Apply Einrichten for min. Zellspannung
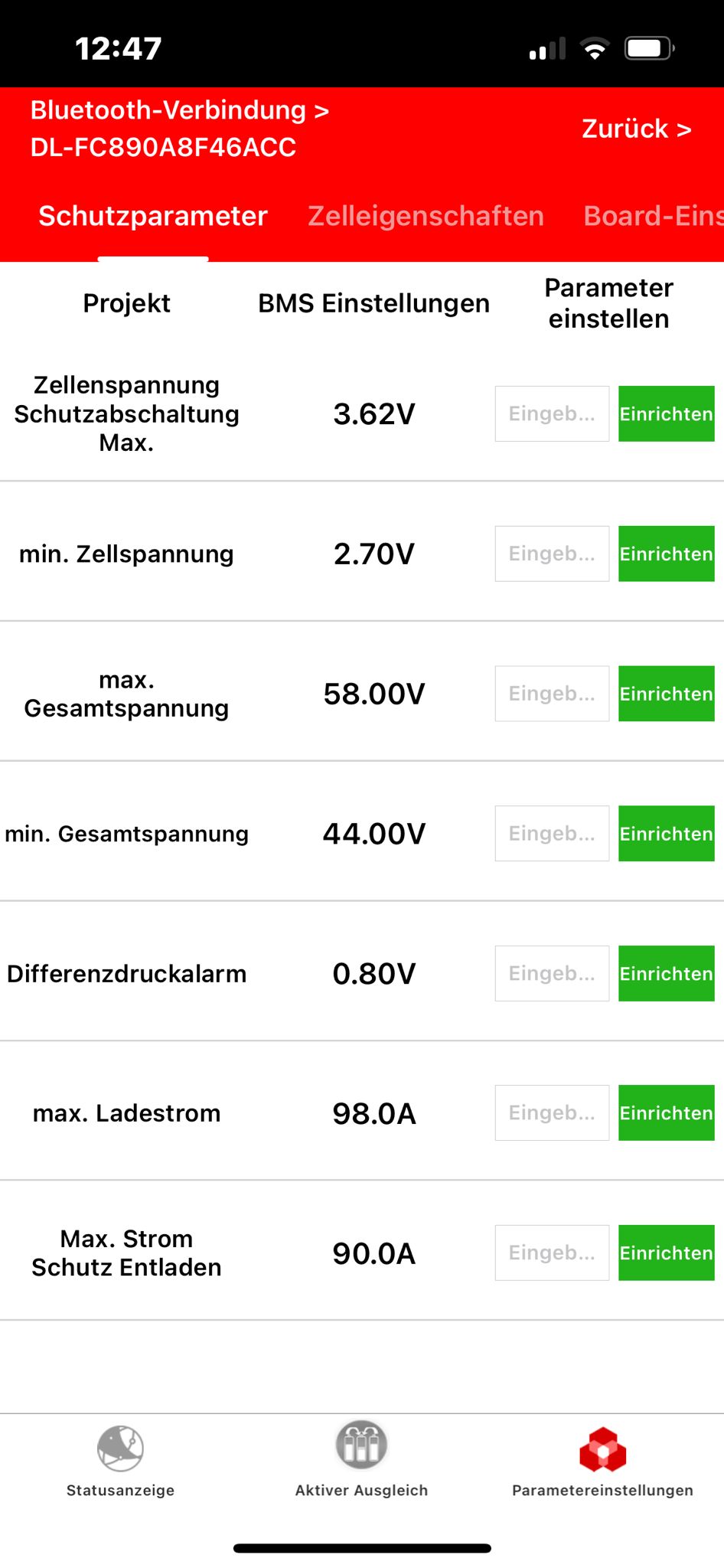 tap(666, 554)
